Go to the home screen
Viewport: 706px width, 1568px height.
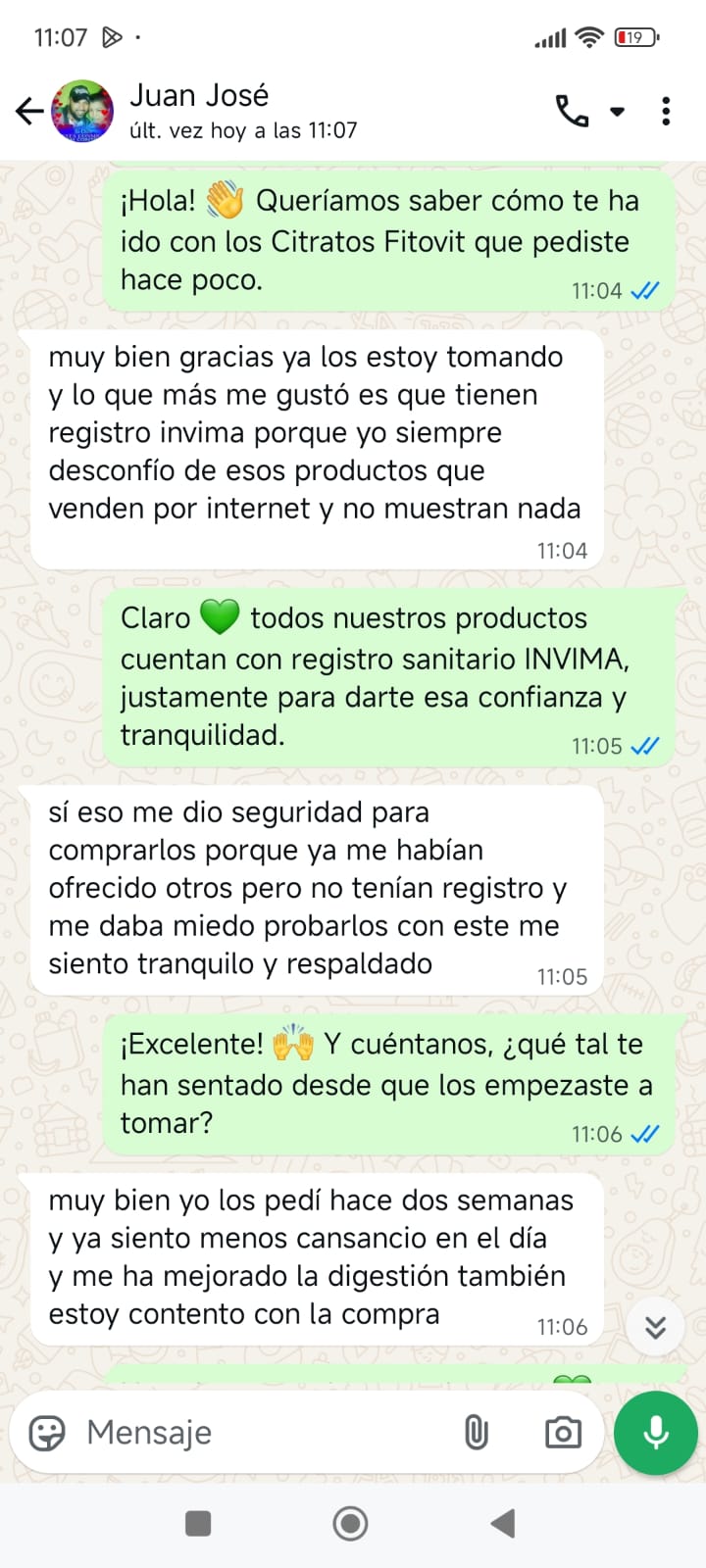tap(351, 1523)
